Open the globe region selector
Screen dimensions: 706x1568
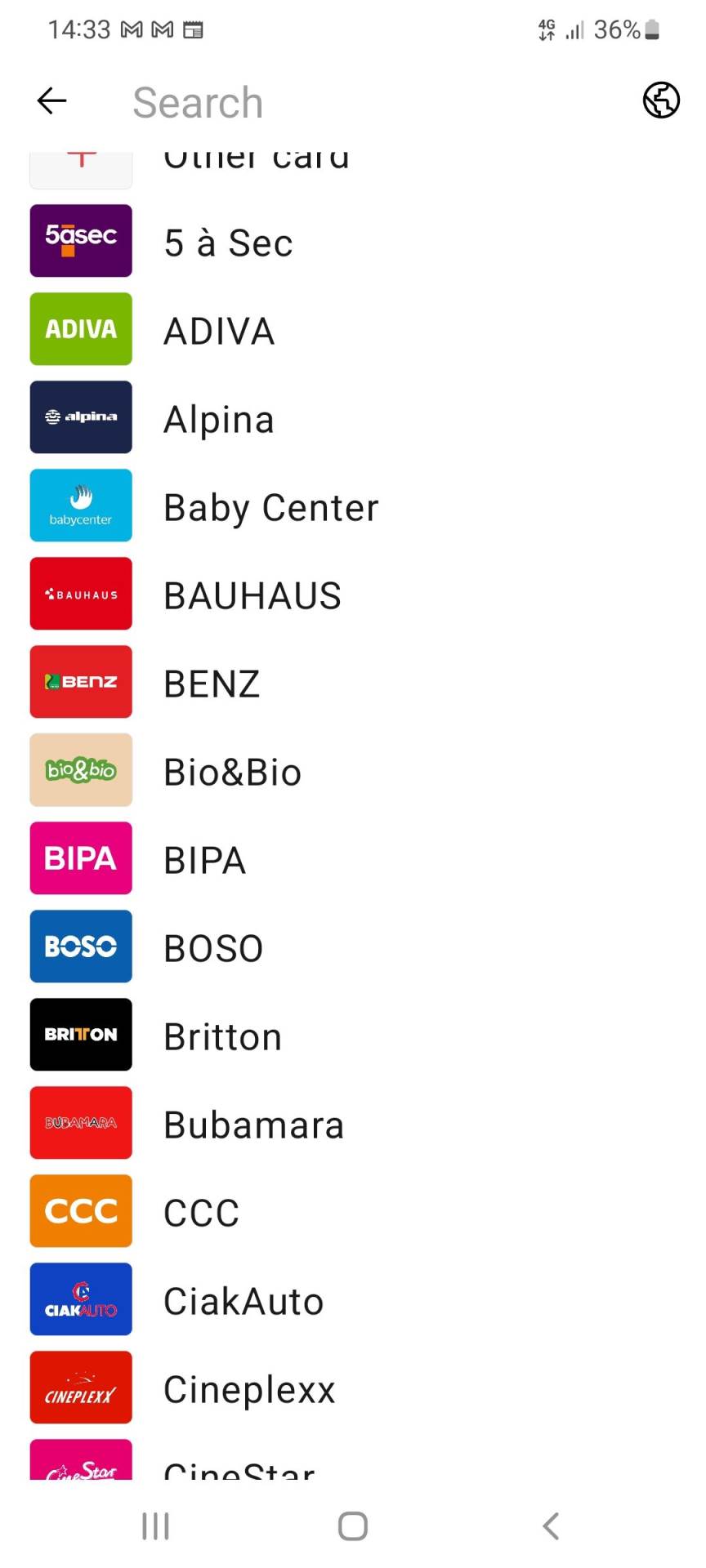click(660, 100)
